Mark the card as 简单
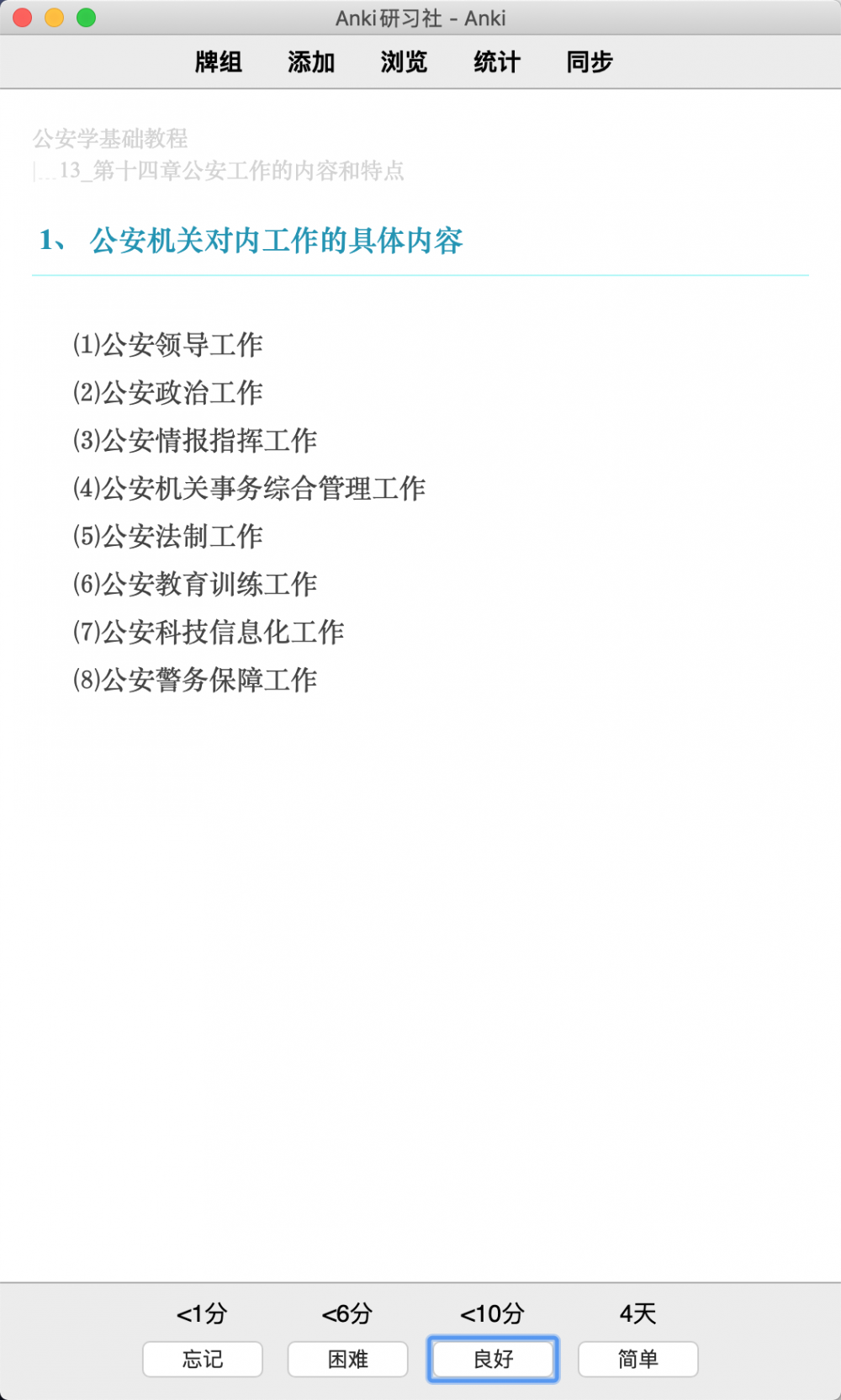Screen dimensions: 841x1400 (x=638, y=1359)
